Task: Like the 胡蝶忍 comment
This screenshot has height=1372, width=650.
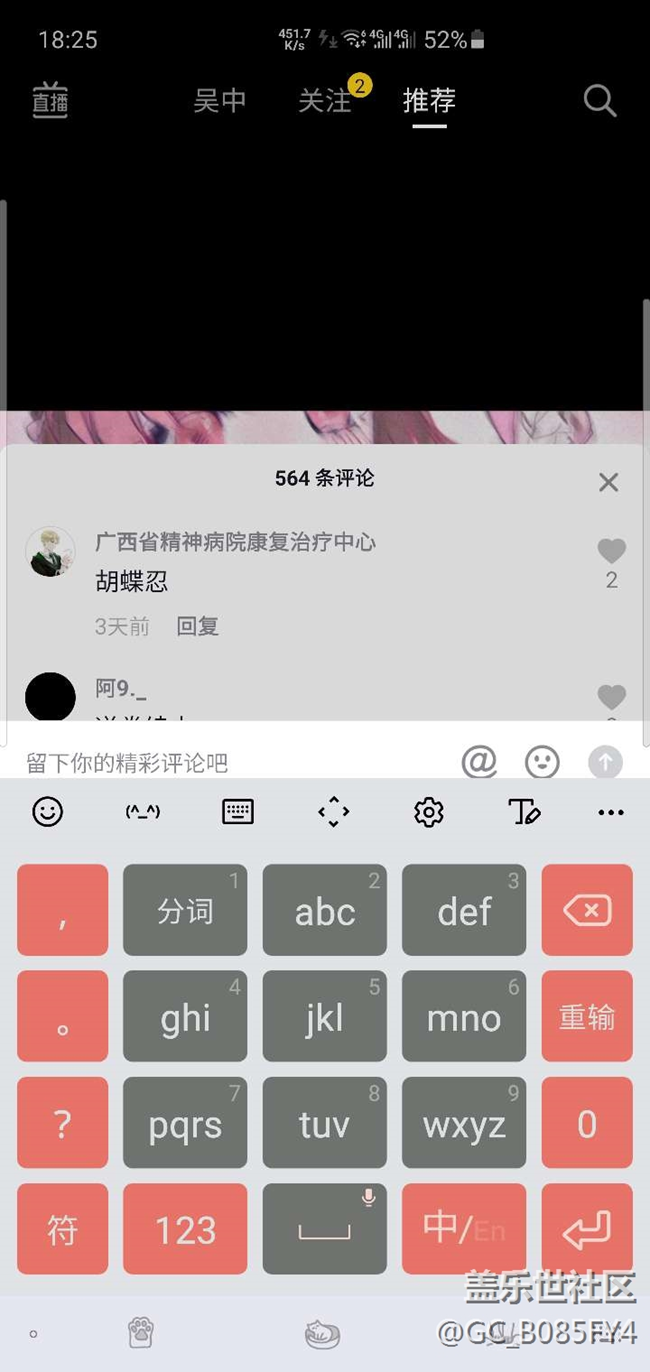Action: click(x=611, y=551)
